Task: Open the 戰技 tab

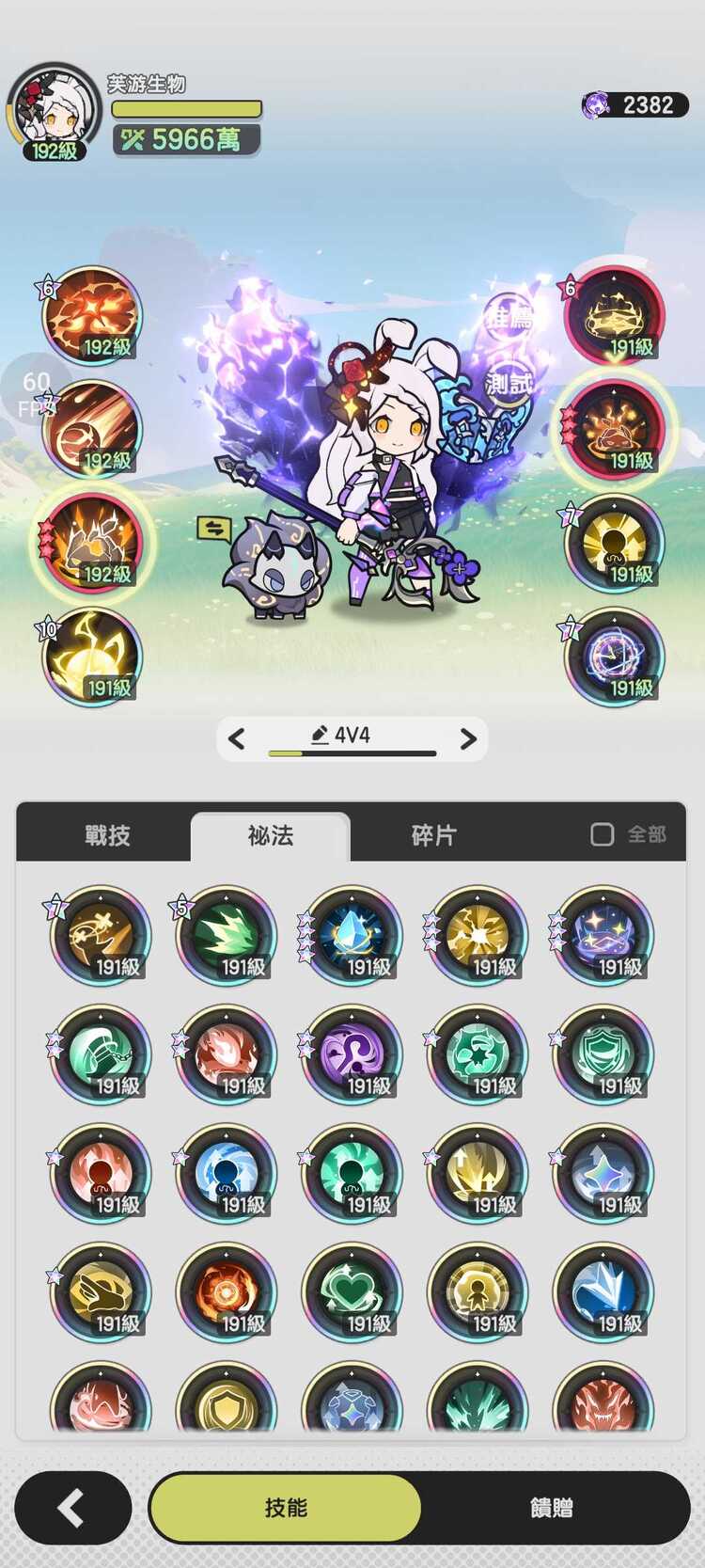Action: [107, 835]
